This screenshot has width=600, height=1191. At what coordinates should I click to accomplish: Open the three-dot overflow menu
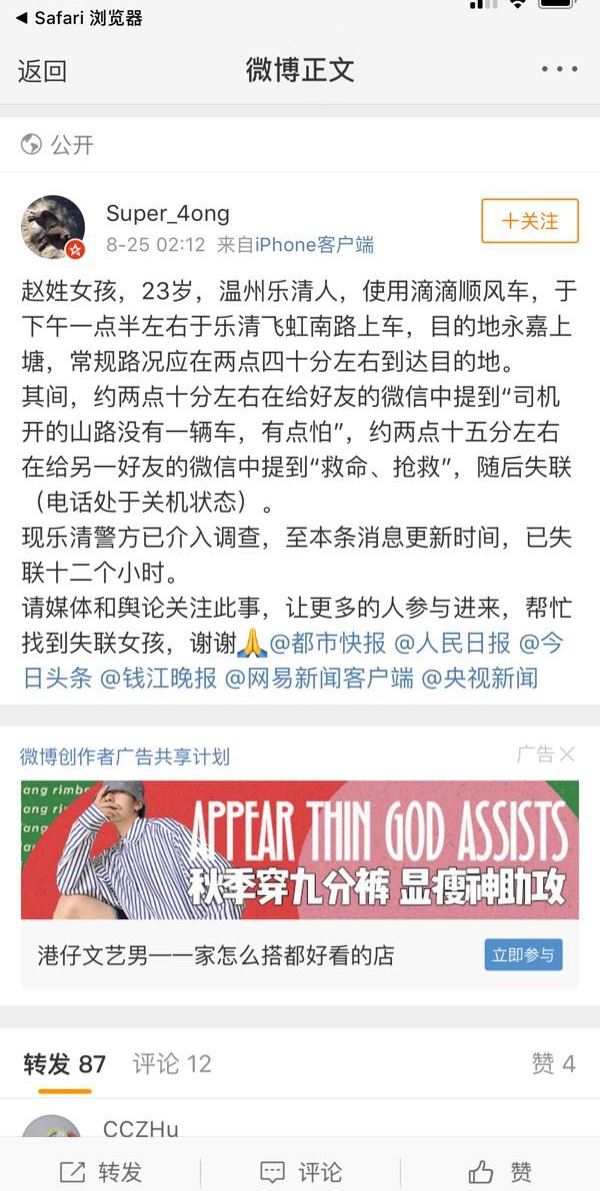click(x=559, y=70)
